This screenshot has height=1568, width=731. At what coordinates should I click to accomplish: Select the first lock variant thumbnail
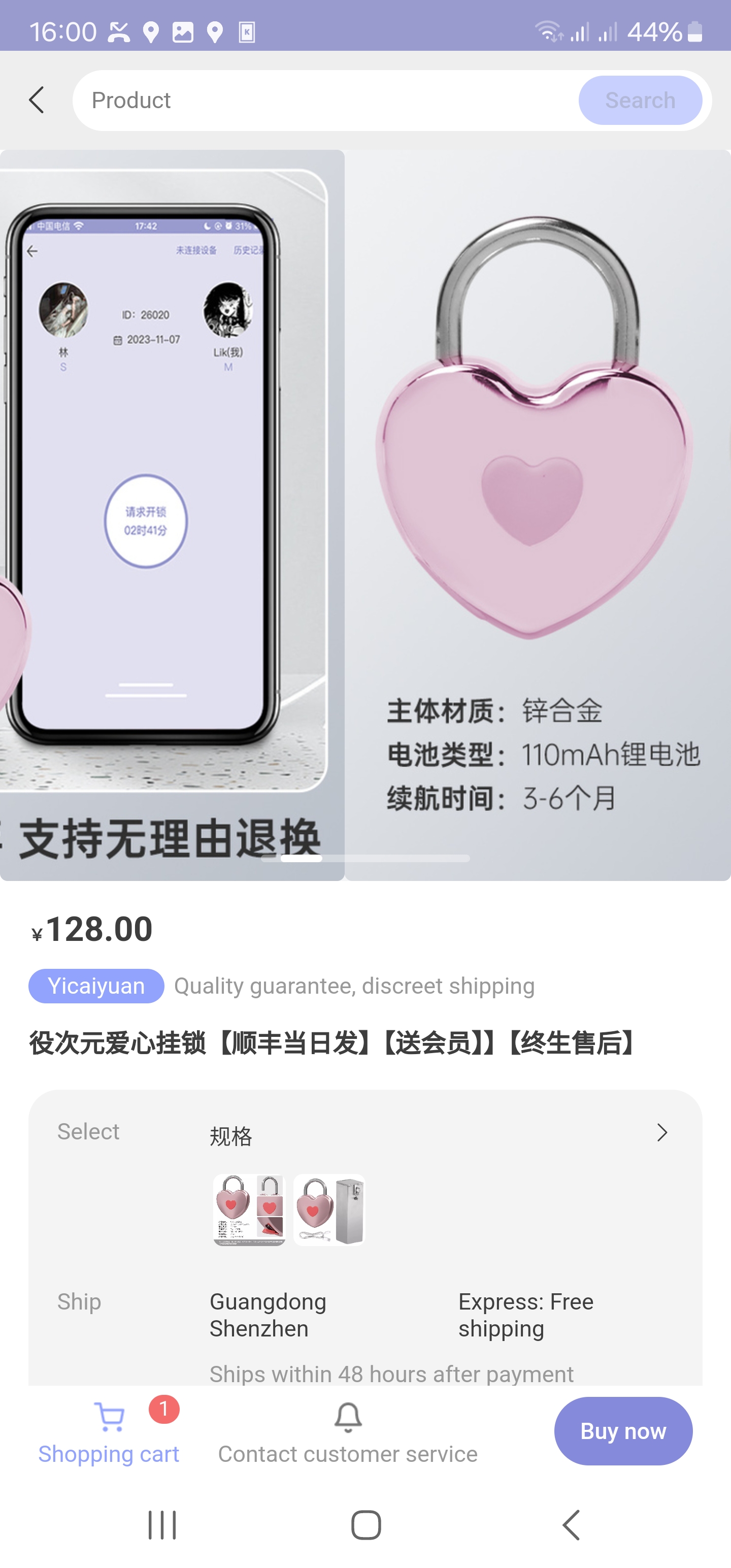249,1210
